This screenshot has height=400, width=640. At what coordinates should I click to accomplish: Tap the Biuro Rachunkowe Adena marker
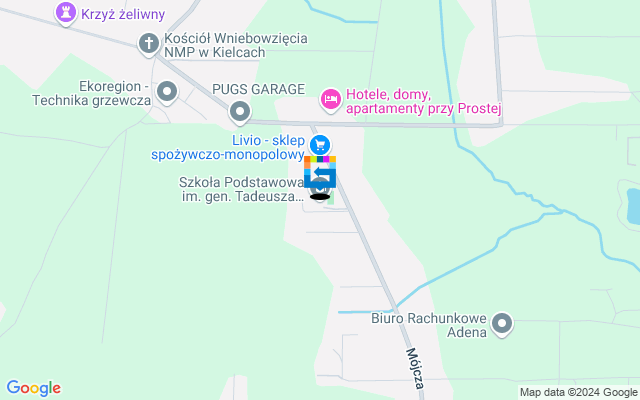[x=502, y=324]
